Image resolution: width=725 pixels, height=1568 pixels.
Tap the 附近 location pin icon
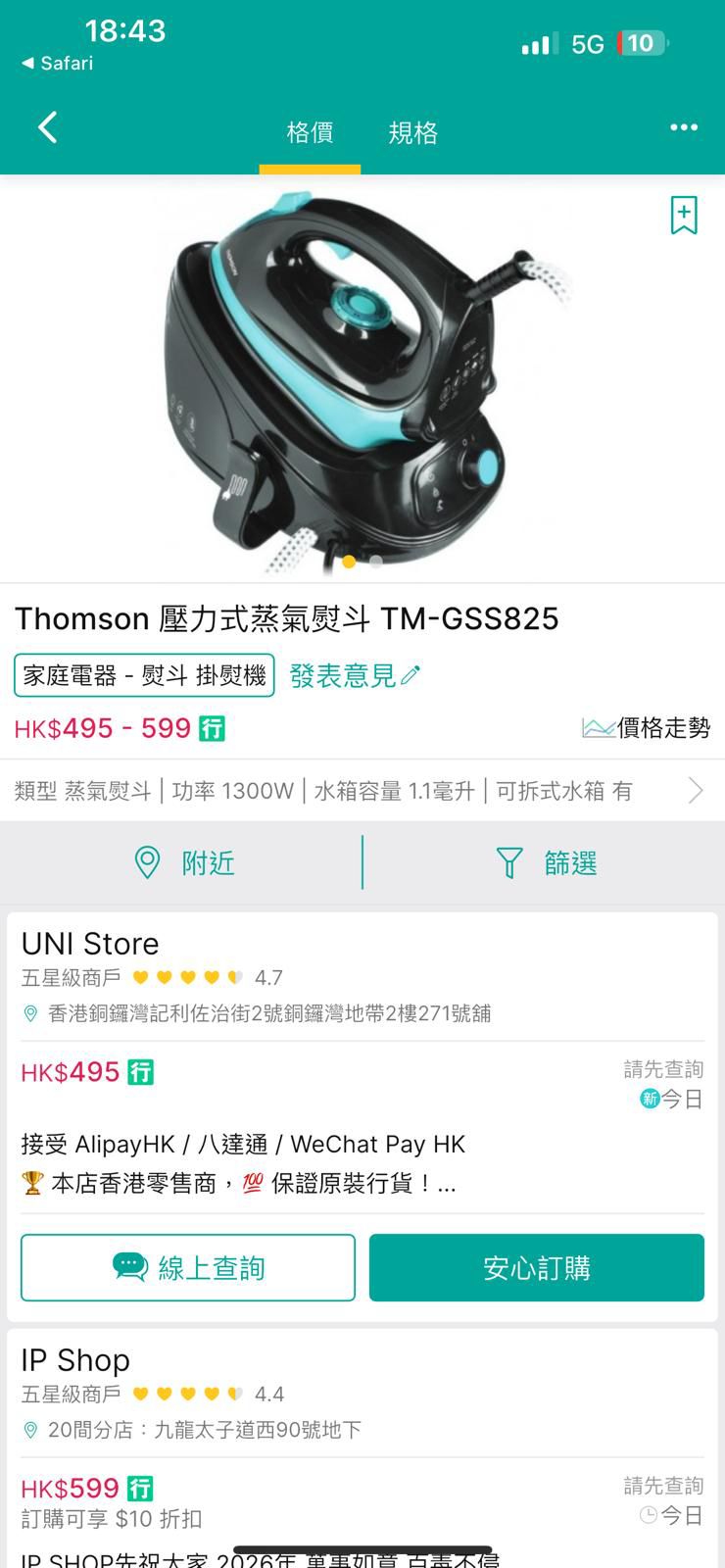tap(147, 862)
